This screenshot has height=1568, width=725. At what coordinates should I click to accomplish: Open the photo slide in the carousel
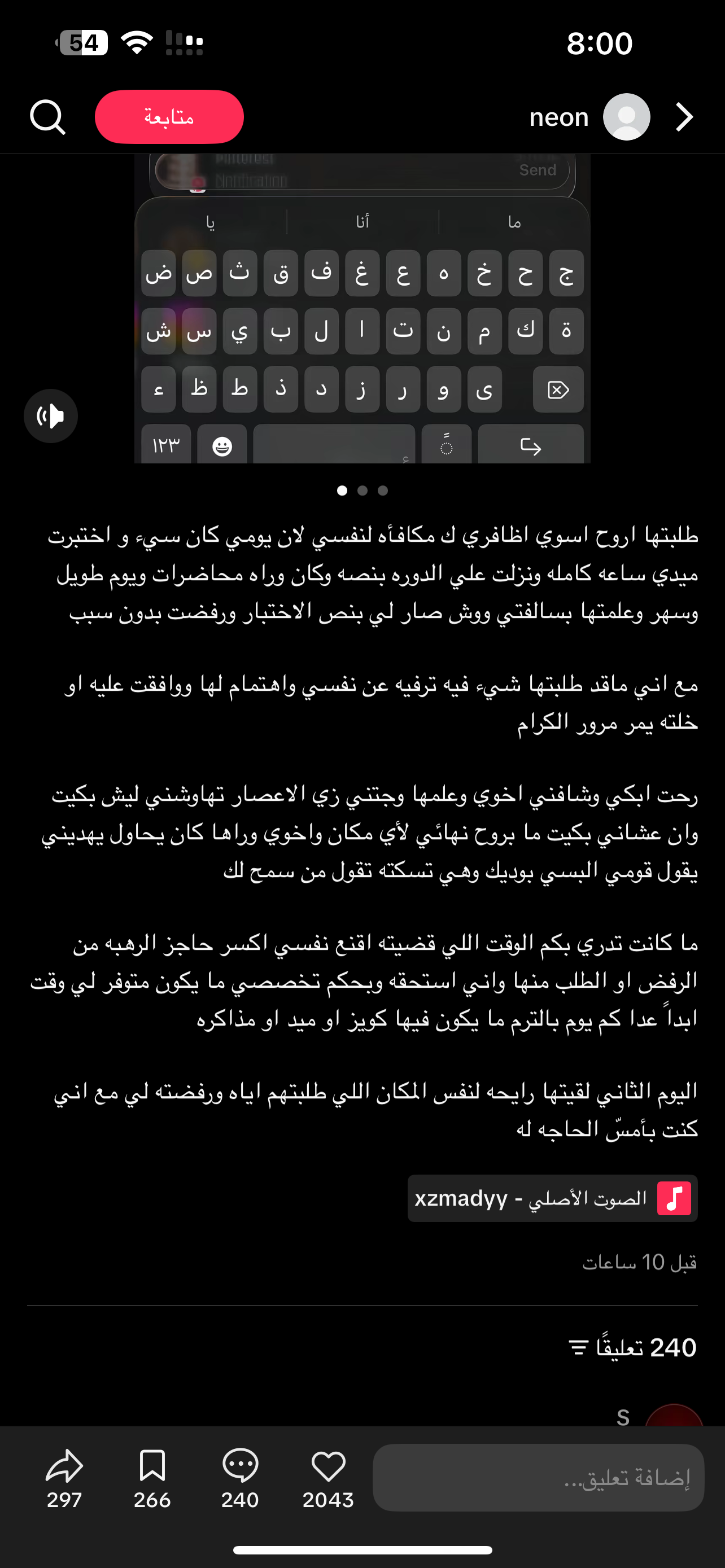tap(362, 308)
